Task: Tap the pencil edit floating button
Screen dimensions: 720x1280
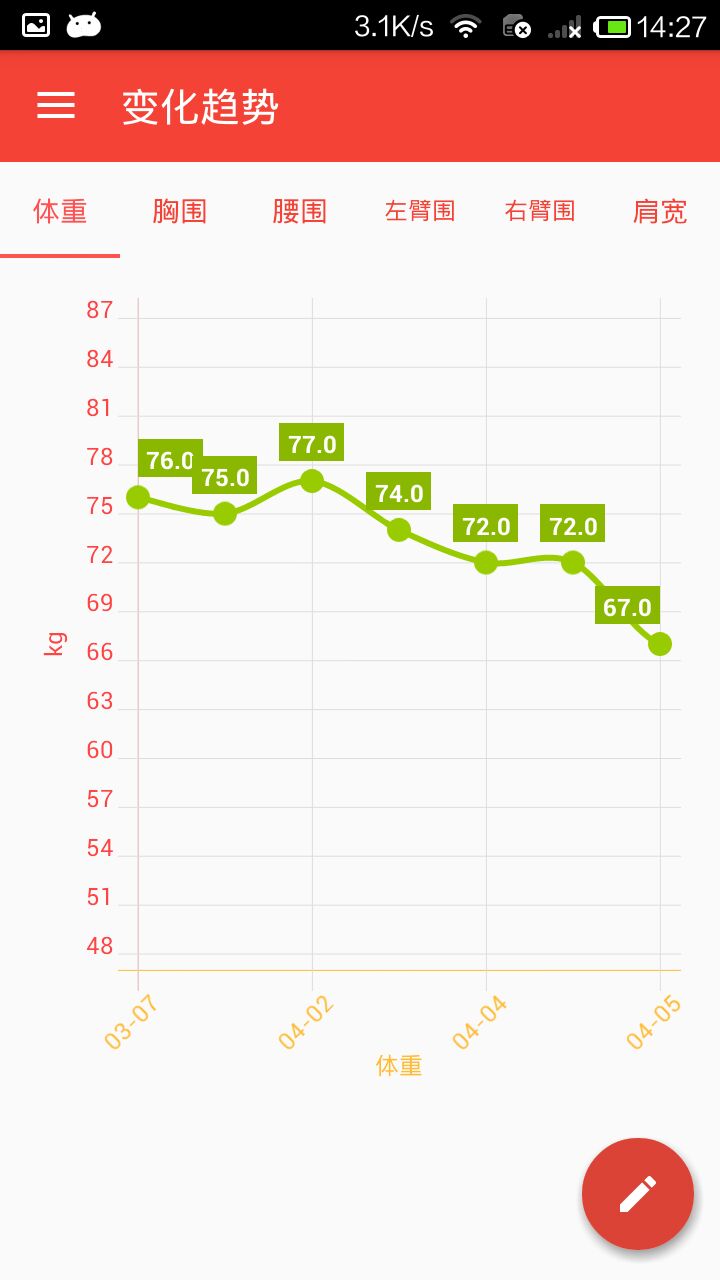Action: [637, 1193]
